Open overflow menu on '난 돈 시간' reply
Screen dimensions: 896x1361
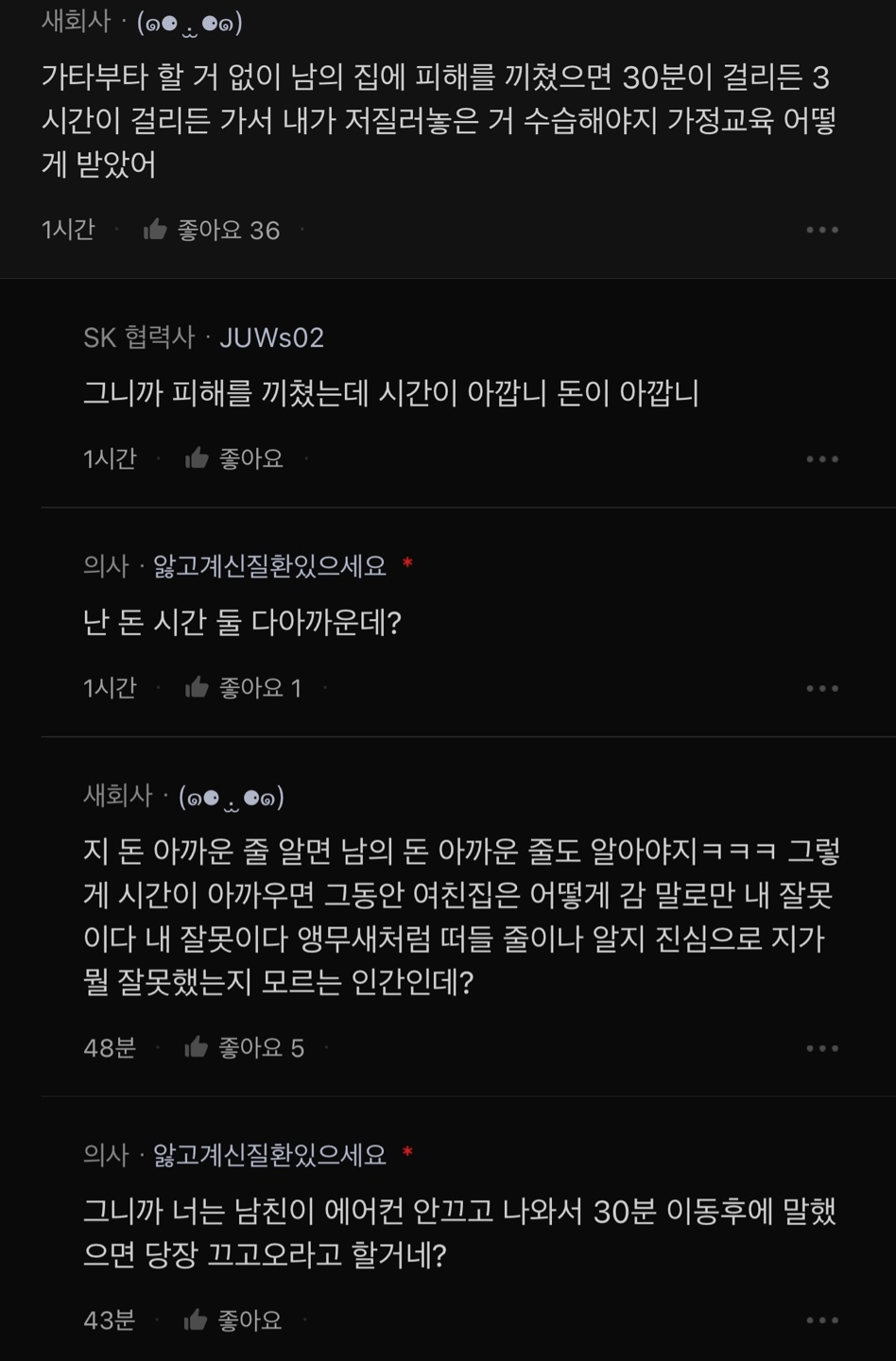pos(821,688)
